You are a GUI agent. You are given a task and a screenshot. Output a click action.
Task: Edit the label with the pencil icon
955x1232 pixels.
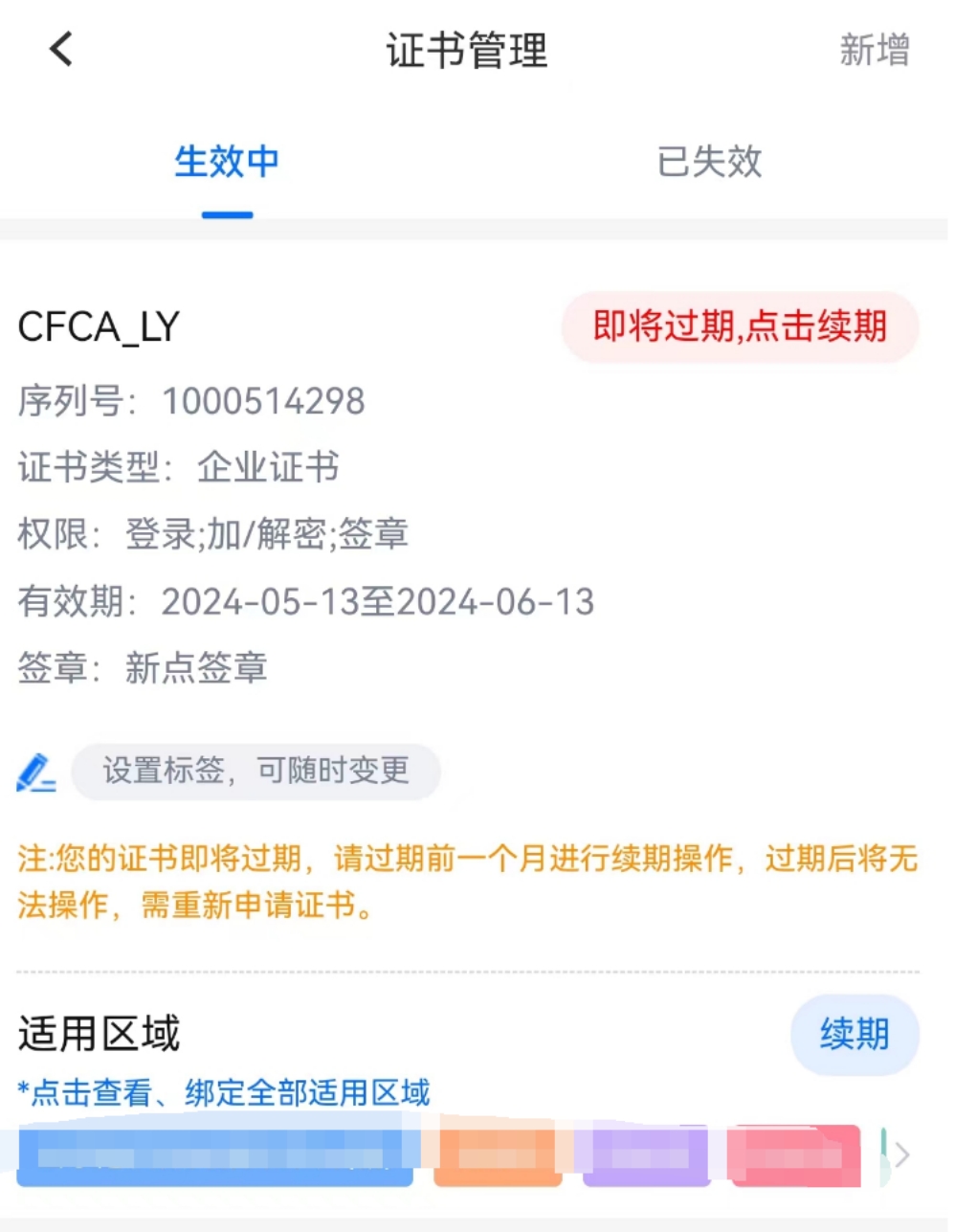point(36,773)
